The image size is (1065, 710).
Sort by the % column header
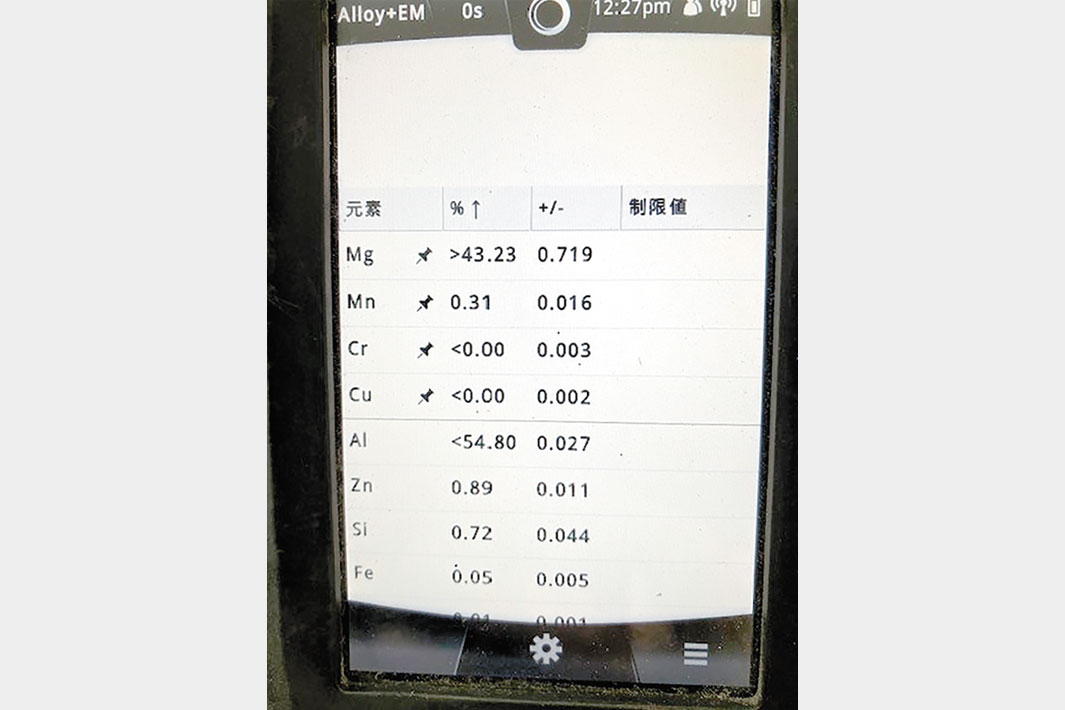click(466, 208)
